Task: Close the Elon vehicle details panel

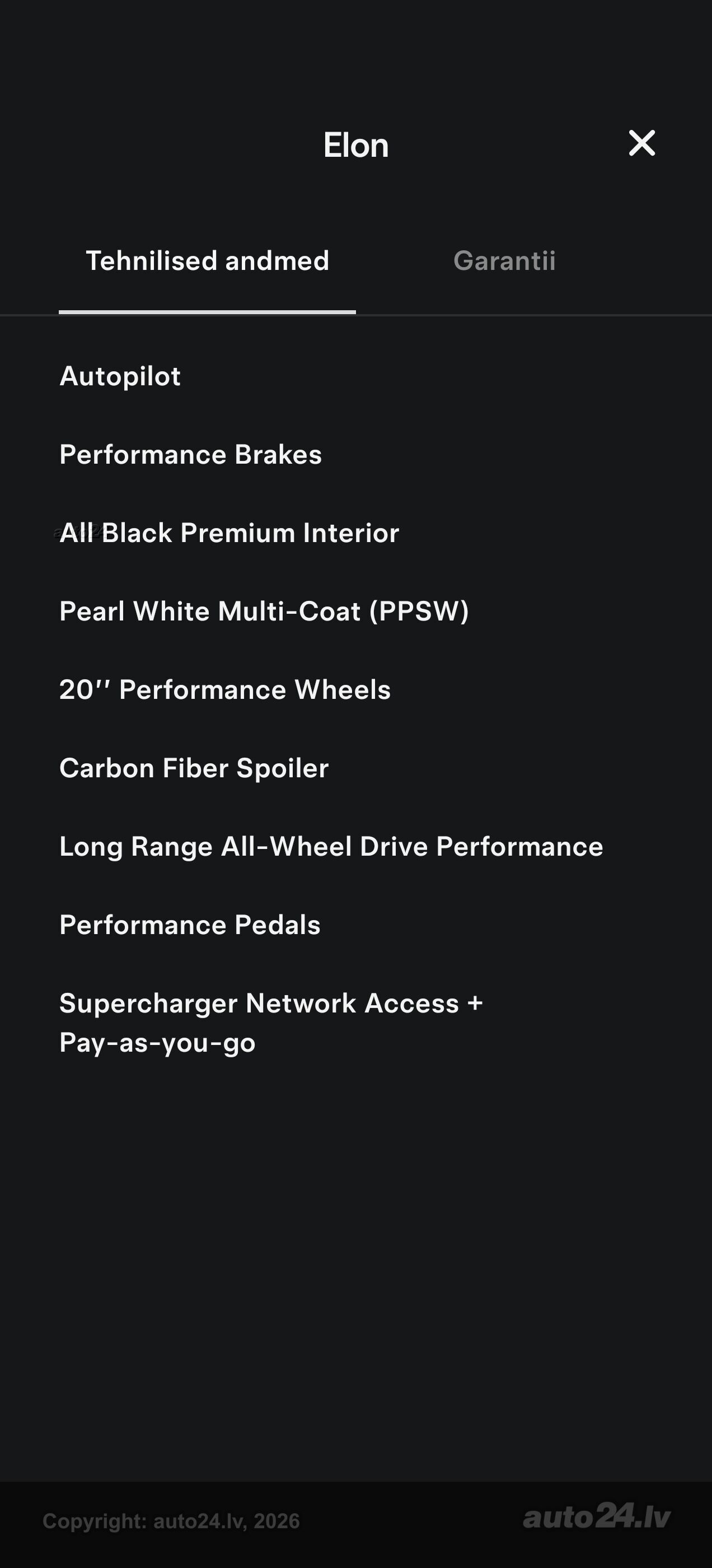Action: point(641,143)
